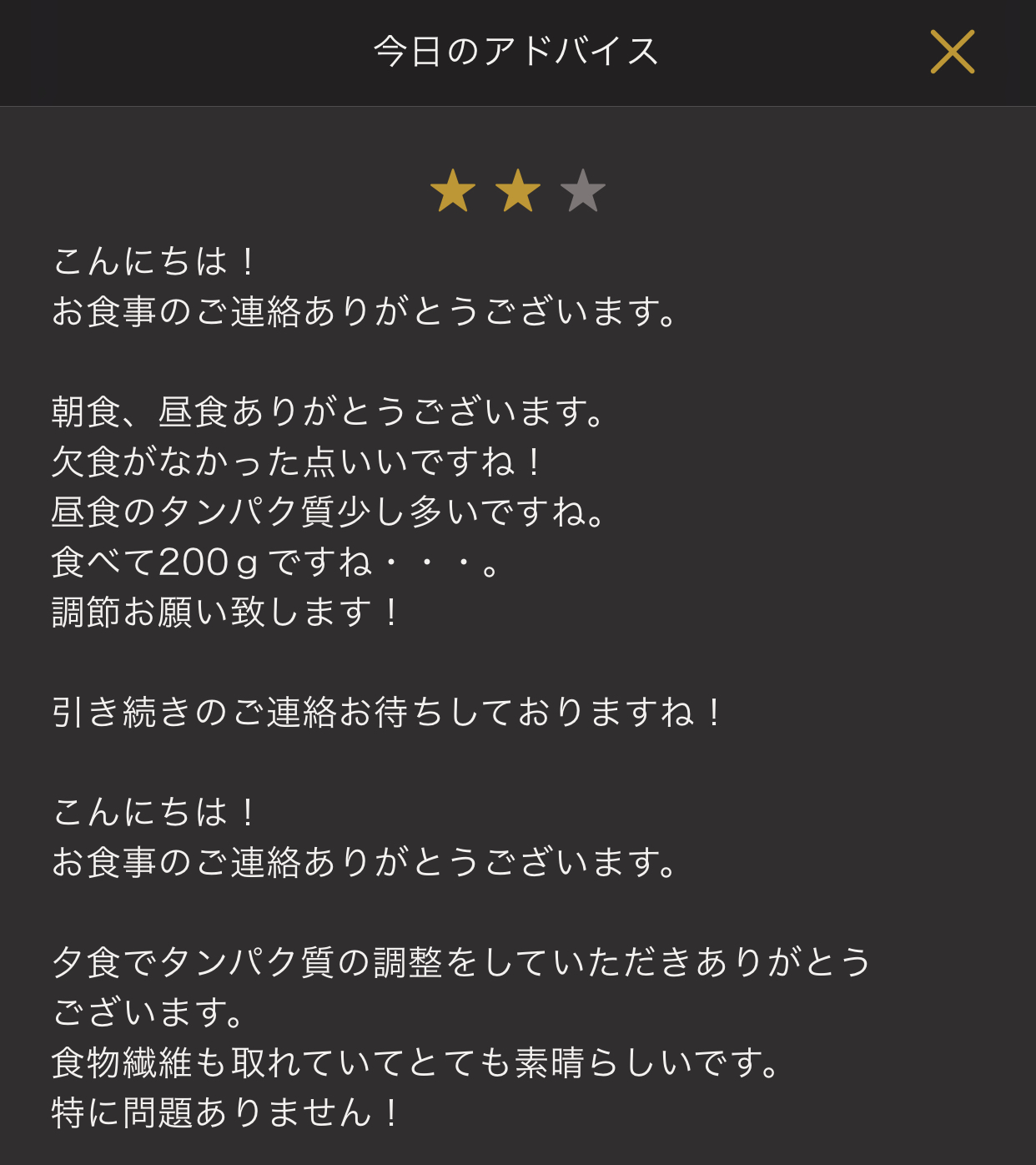1036x1165 pixels.
Task: Close the 今日のアドバイス dialog
Action: [952, 52]
